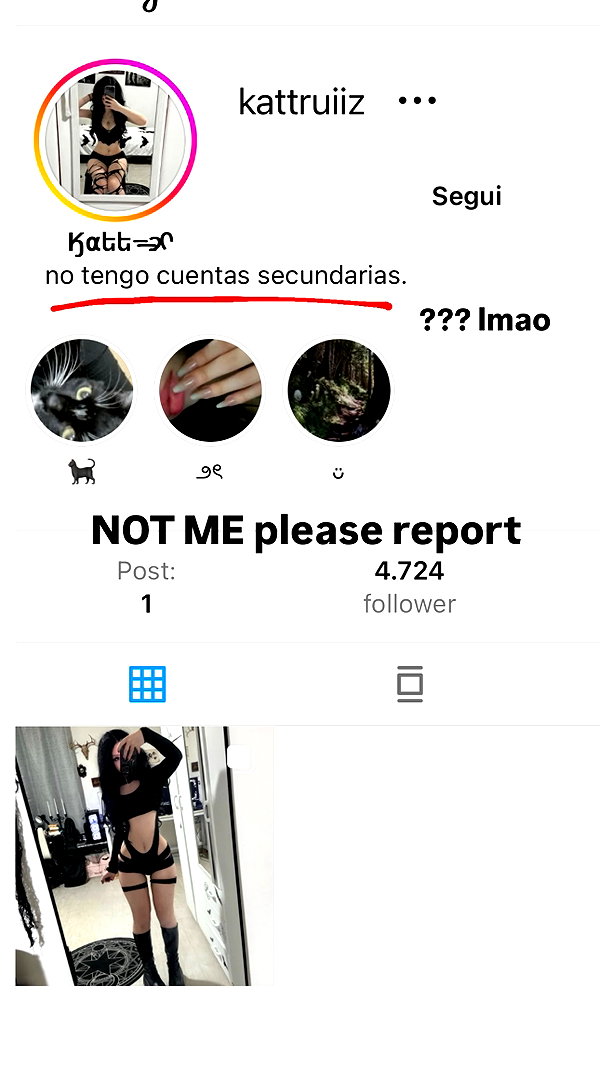Switch to the feed list view tab
The height and width of the screenshot is (1067, 600).
point(410,684)
